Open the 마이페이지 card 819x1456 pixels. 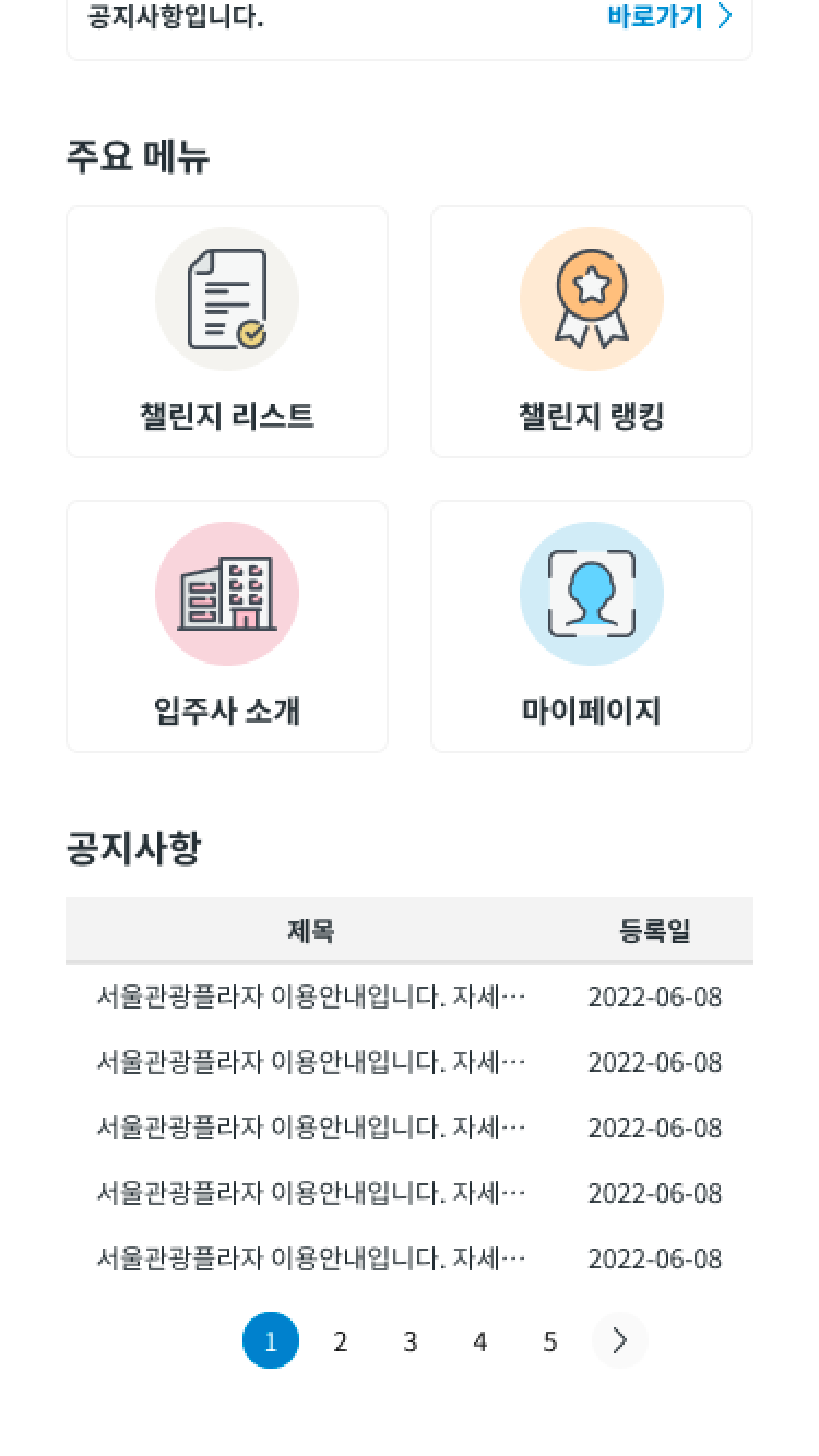click(x=592, y=626)
